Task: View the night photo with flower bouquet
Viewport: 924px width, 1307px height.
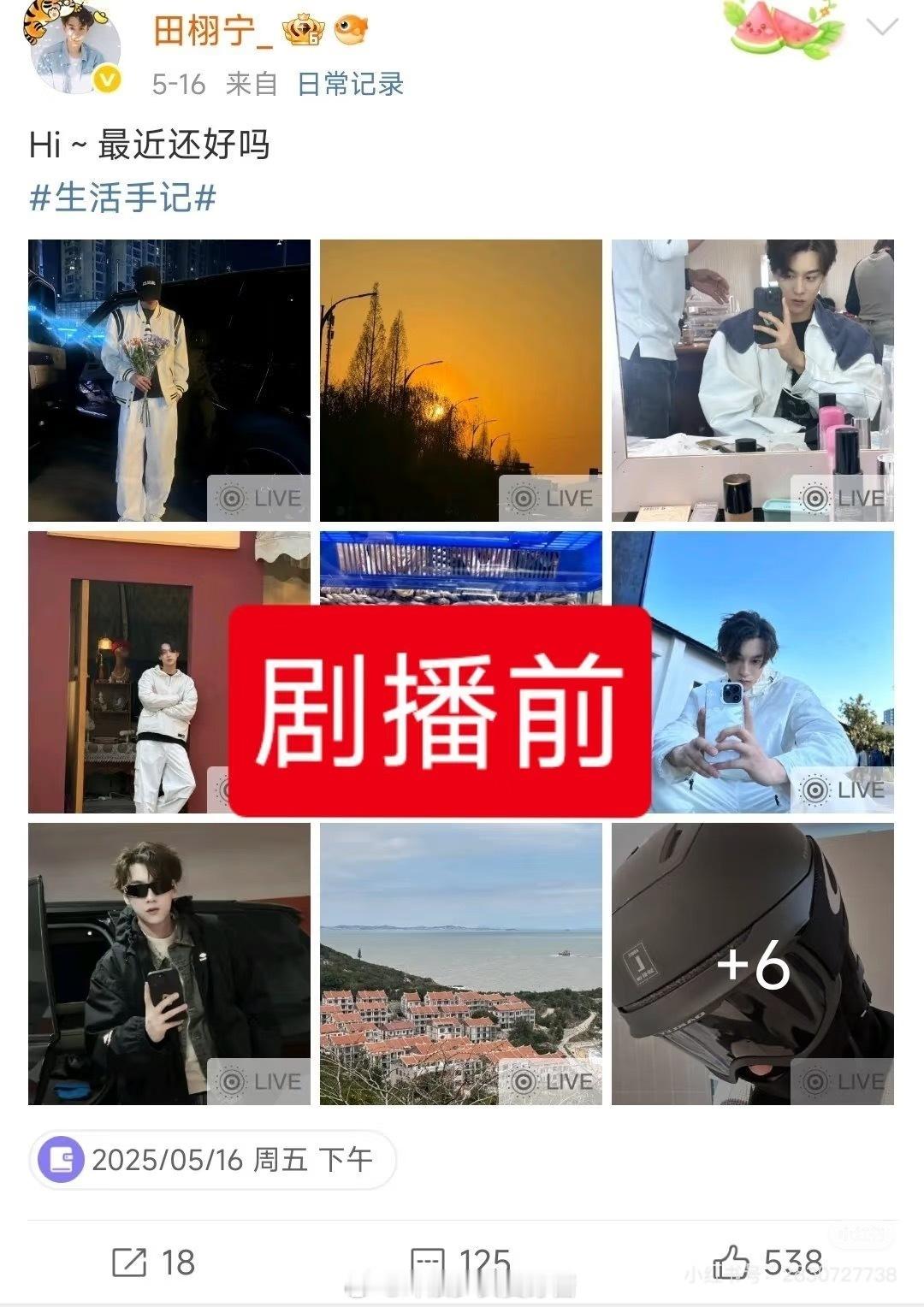Action: coord(169,381)
